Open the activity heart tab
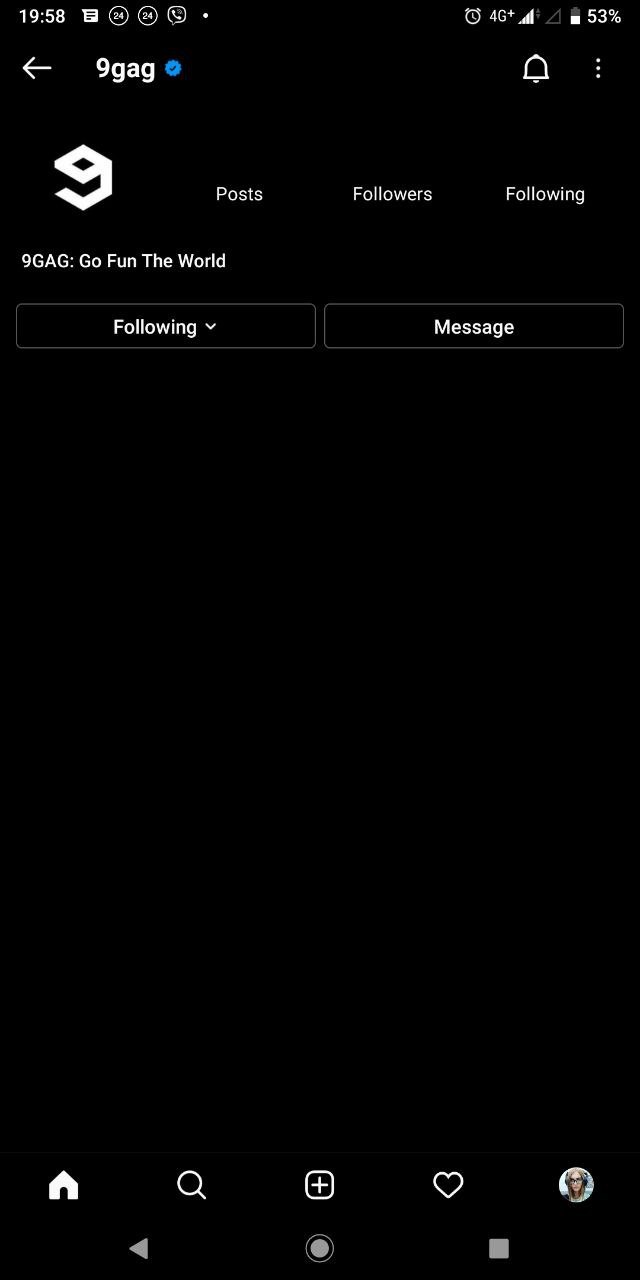 tap(448, 1185)
